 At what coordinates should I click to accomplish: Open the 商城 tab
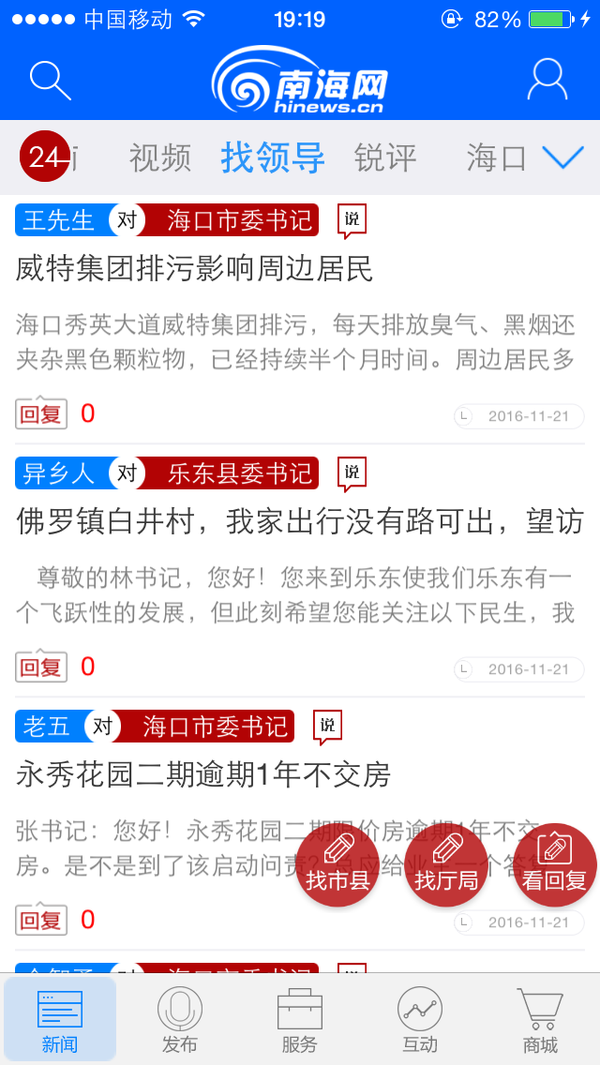click(x=540, y=1020)
